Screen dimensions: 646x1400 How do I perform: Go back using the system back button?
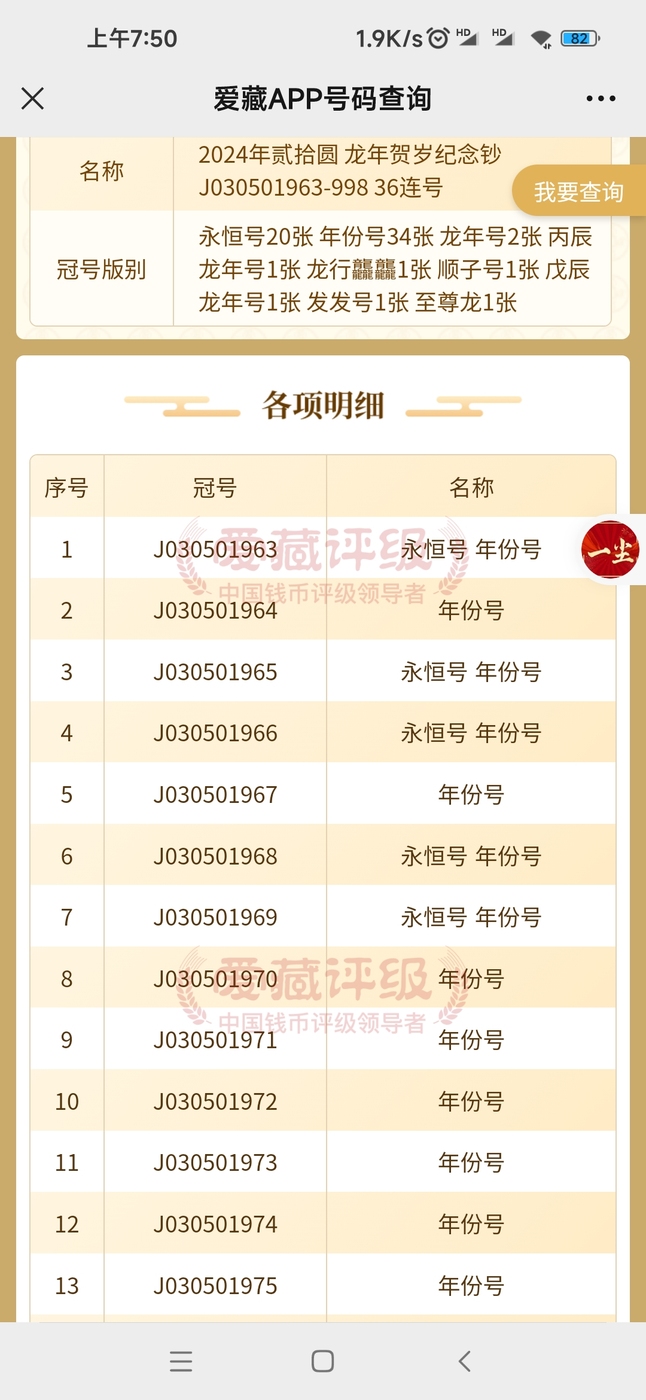click(464, 1361)
